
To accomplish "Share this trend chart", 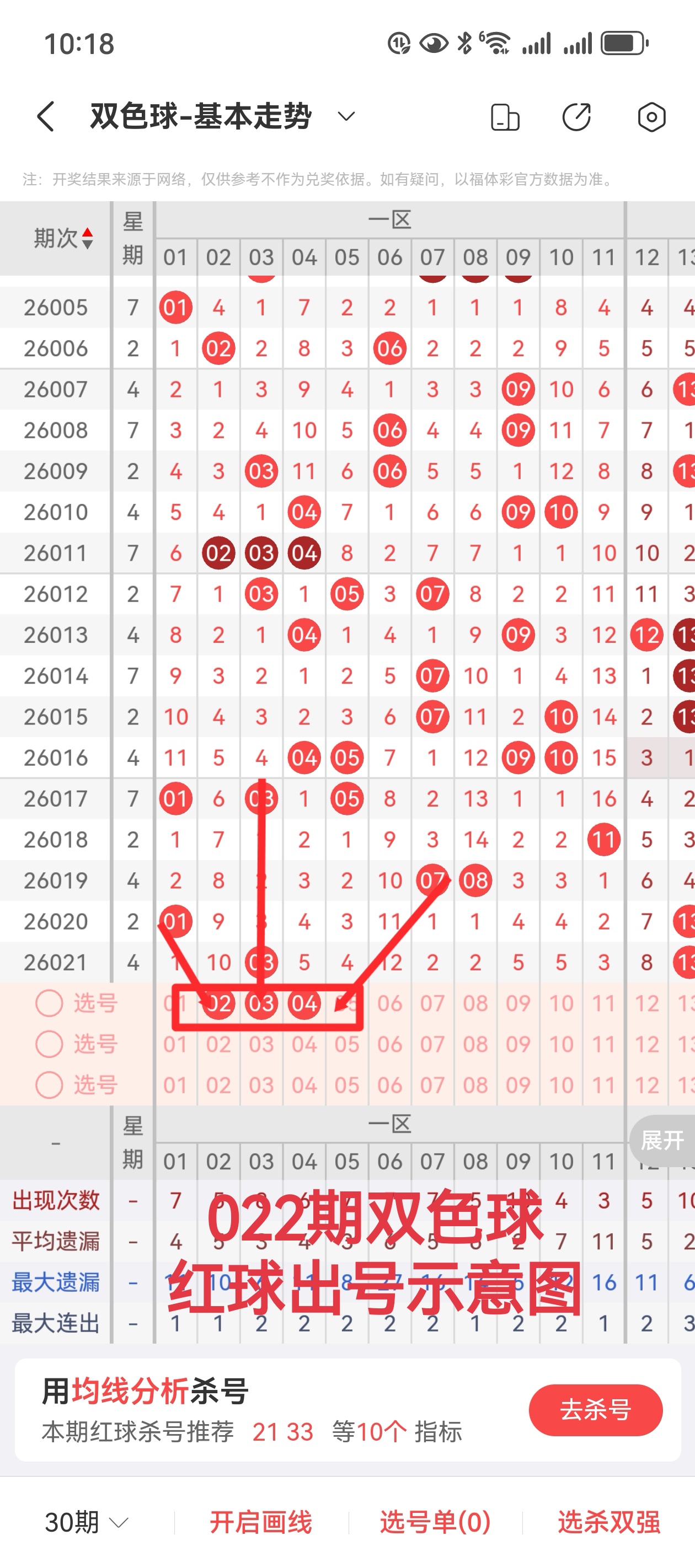I will (x=576, y=117).
